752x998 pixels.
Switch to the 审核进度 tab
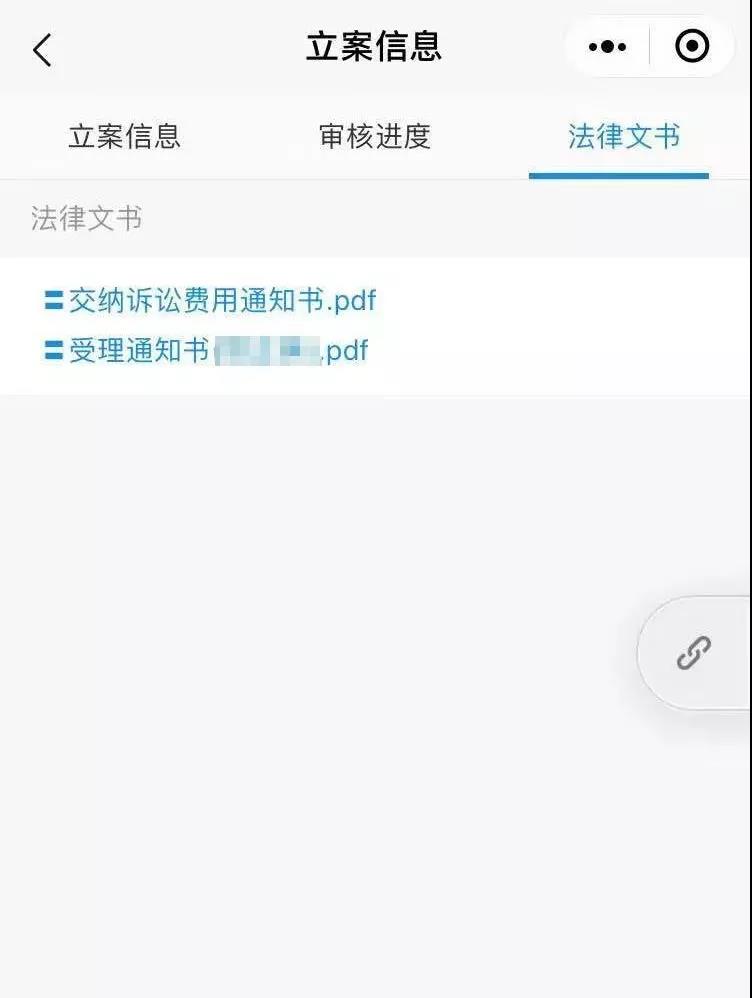tap(375, 137)
